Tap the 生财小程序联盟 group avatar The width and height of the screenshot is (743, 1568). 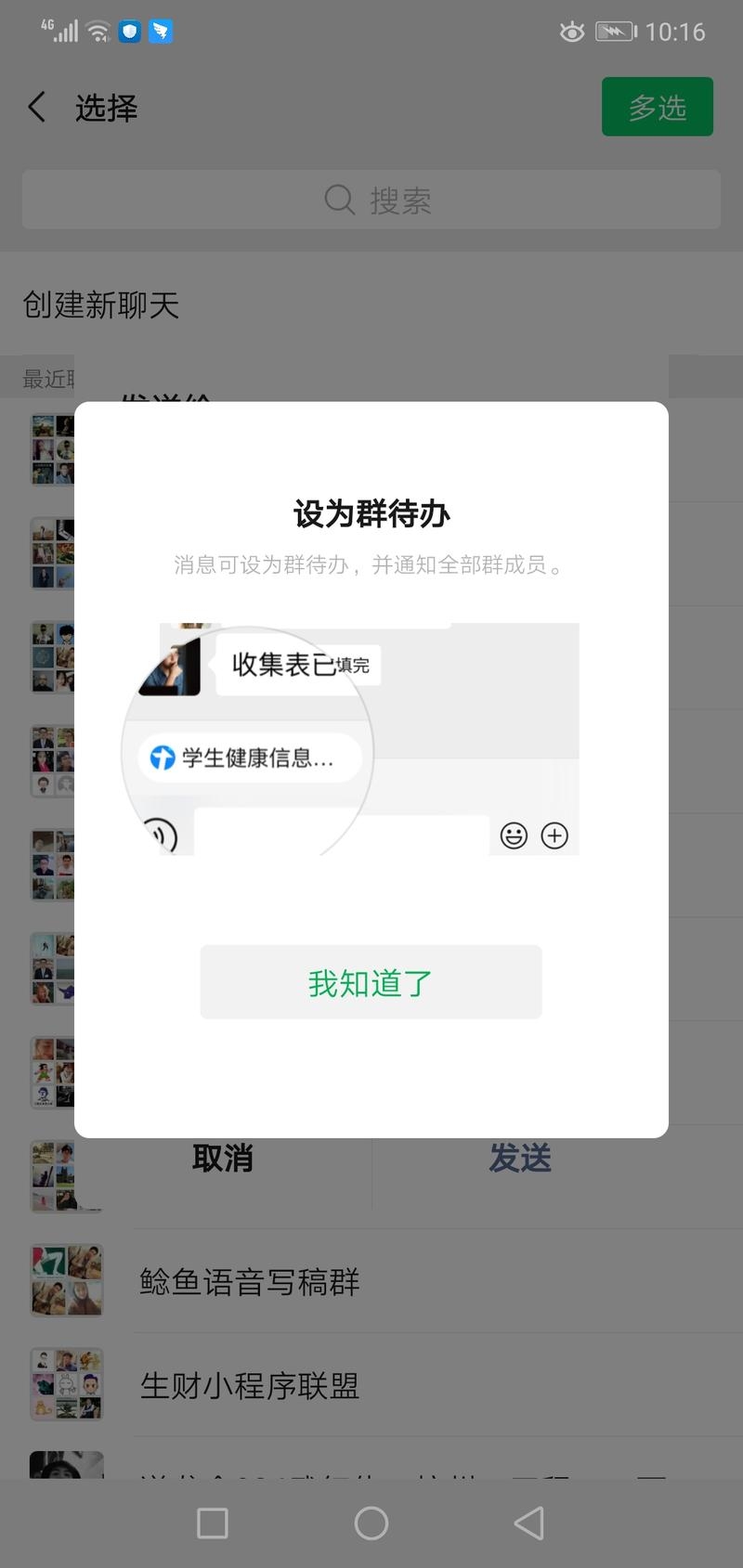tap(66, 1384)
